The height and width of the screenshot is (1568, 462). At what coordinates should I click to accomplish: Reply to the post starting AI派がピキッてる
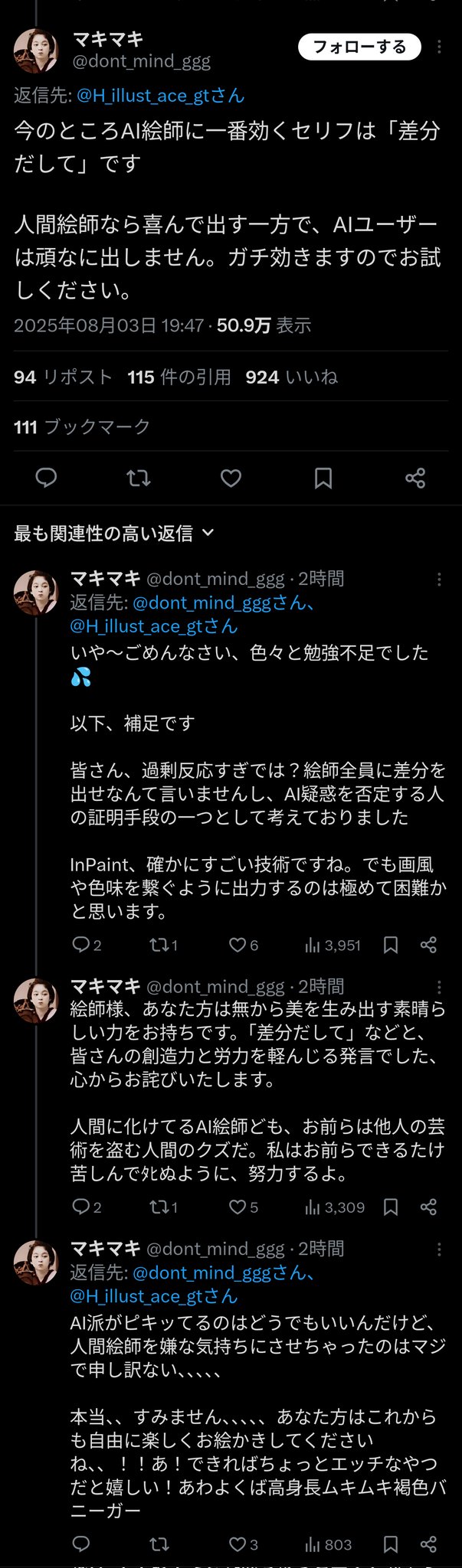pos(80,1544)
